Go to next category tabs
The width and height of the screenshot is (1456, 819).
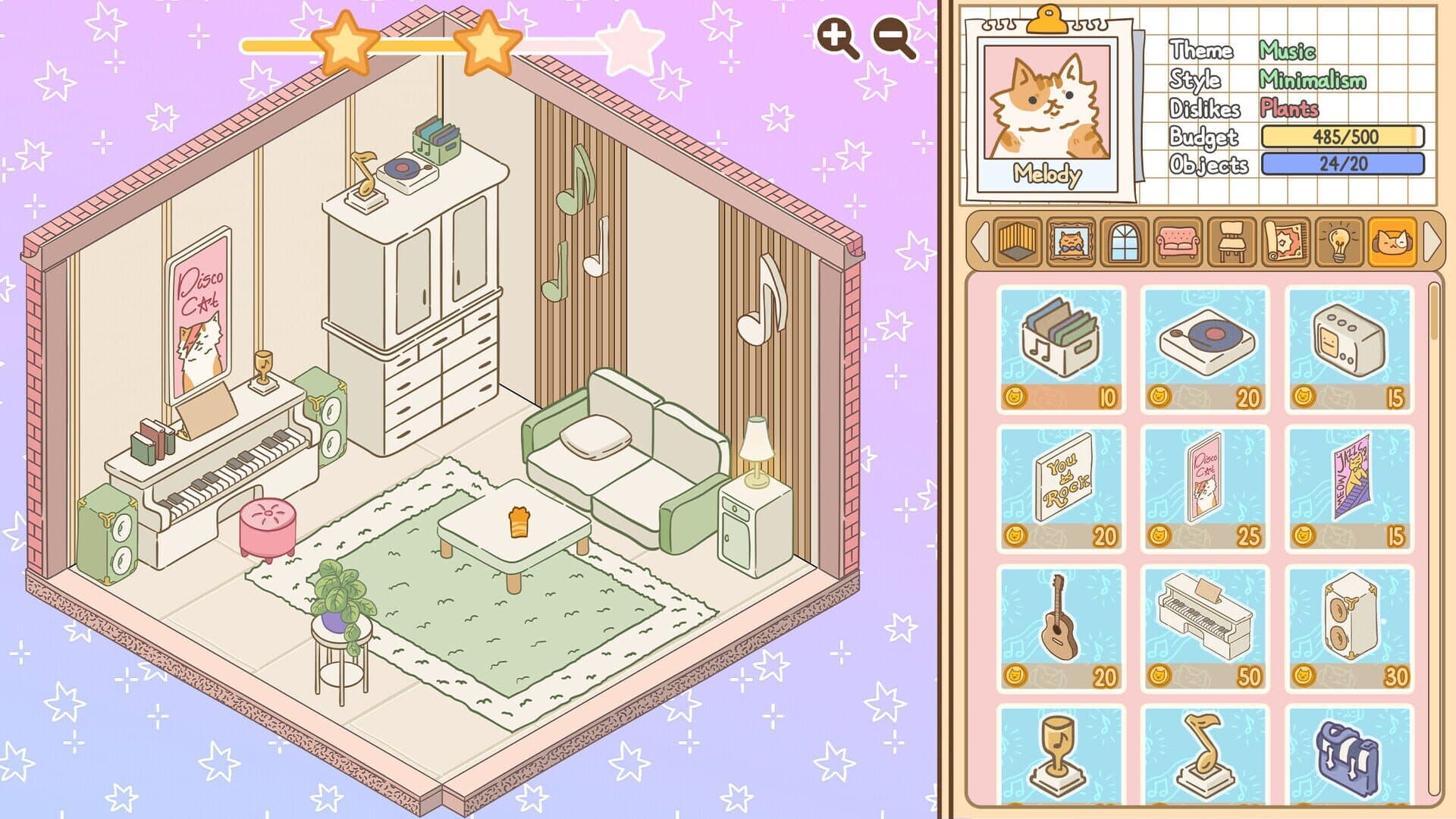(x=1431, y=242)
